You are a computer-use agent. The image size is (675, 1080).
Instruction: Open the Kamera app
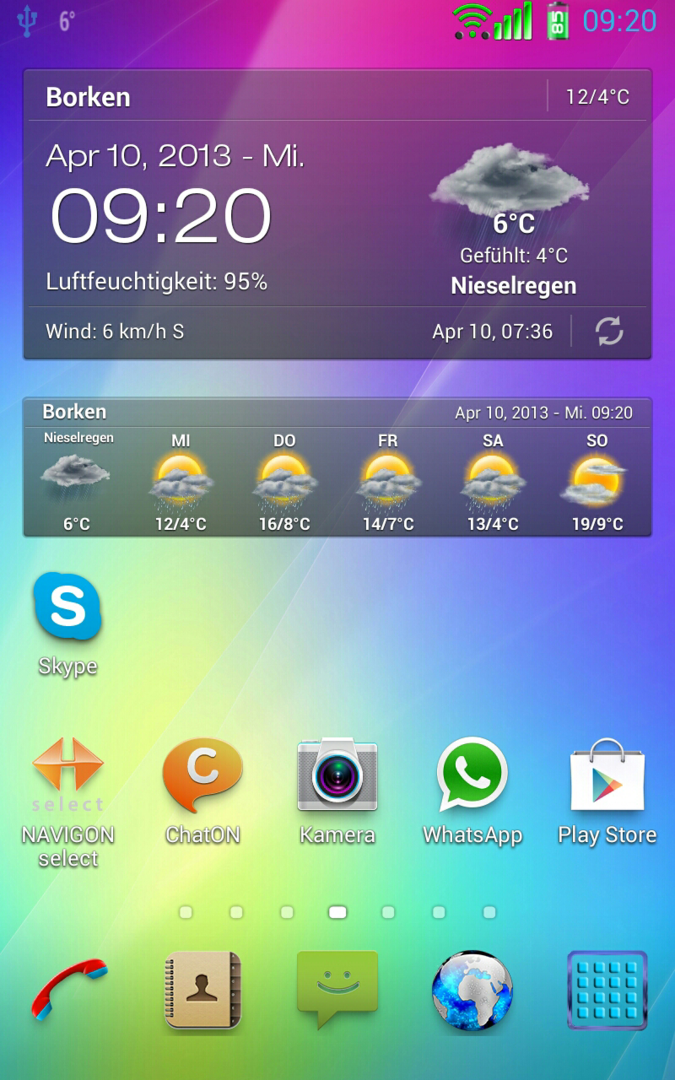tap(337, 777)
